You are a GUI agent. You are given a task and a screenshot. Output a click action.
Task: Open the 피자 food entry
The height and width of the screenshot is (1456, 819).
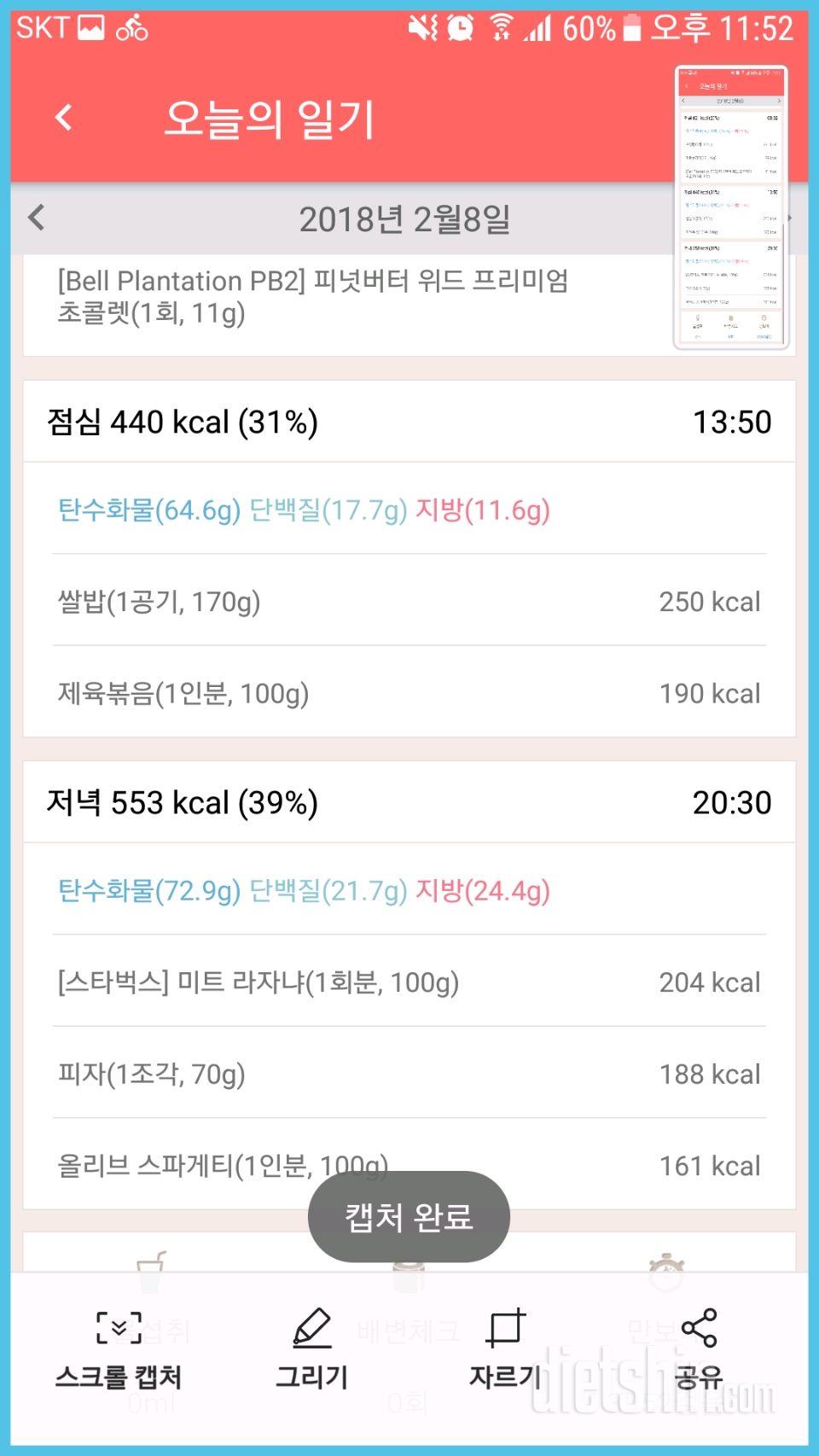tap(409, 1073)
